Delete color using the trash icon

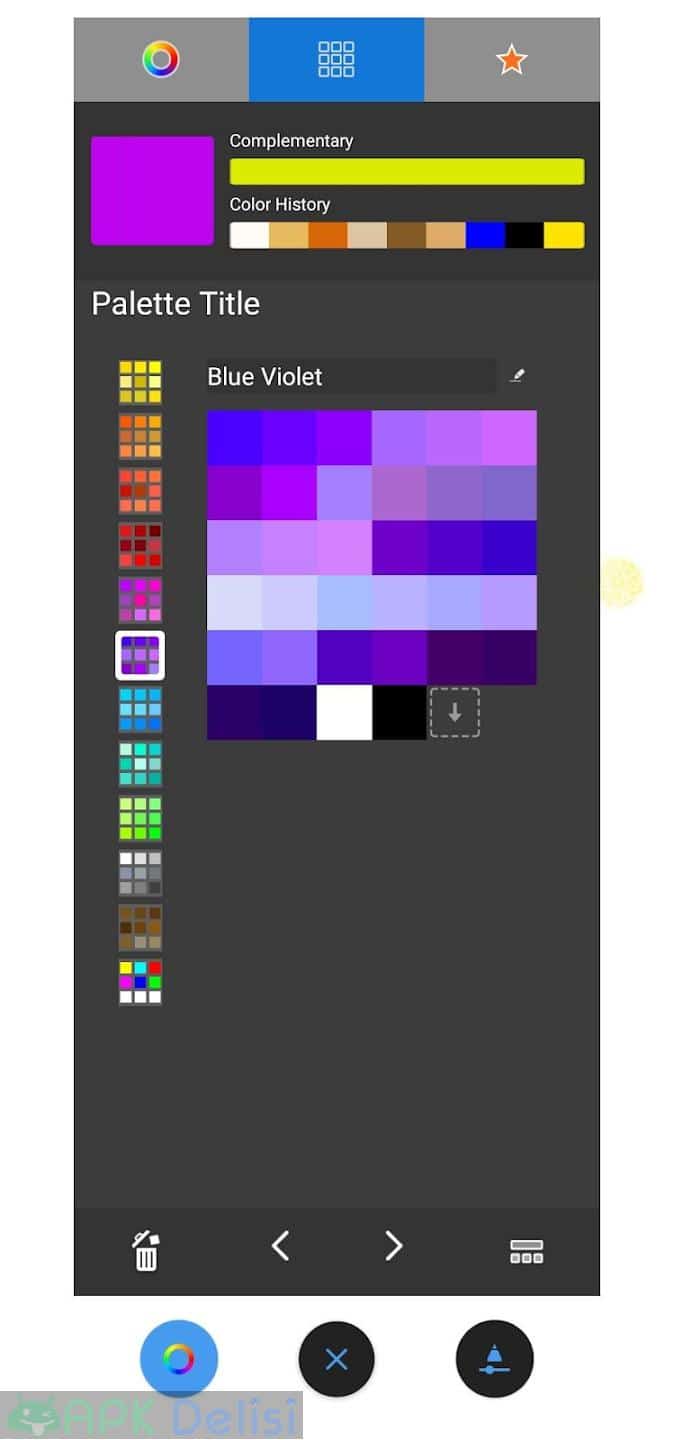click(x=146, y=1250)
